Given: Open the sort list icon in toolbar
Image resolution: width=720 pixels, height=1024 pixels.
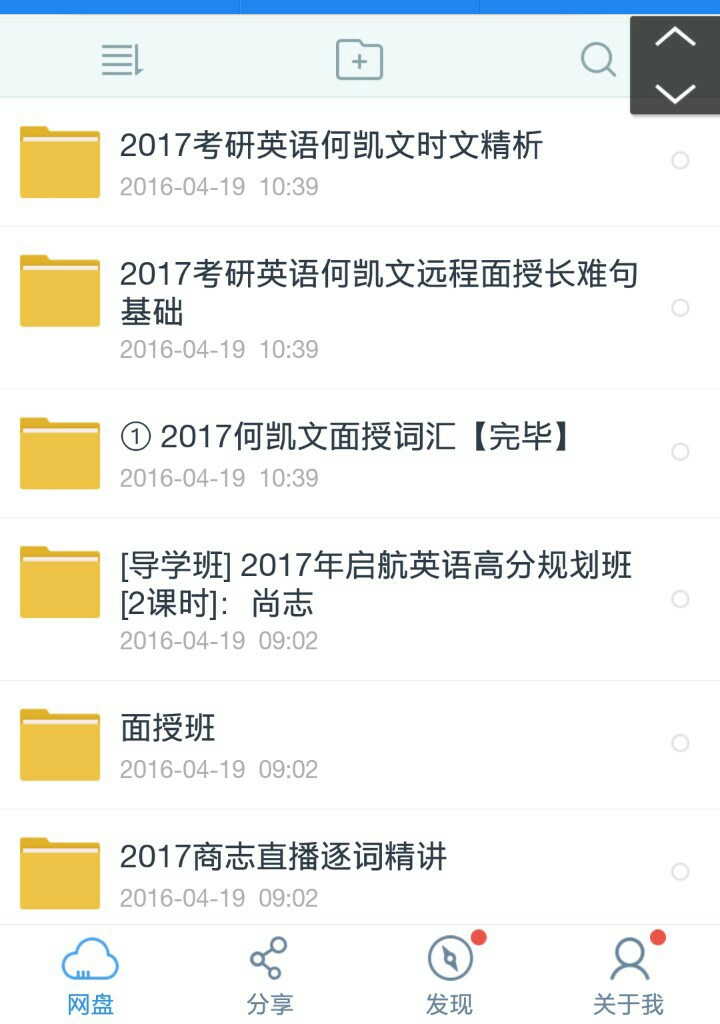Looking at the screenshot, I should tap(120, 60).
